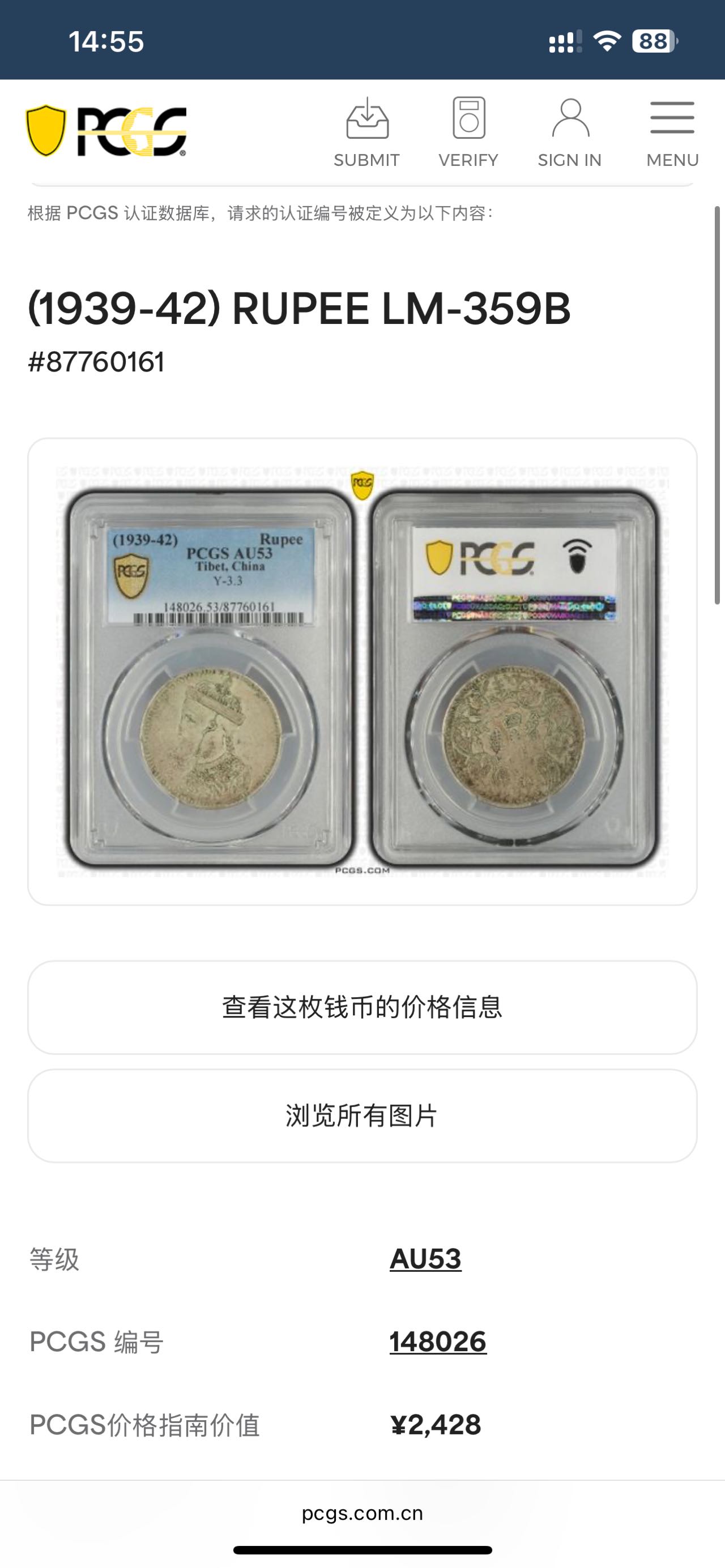View this coin's price information
This screenshot has height=1568, width=725.
(362, 1007)
